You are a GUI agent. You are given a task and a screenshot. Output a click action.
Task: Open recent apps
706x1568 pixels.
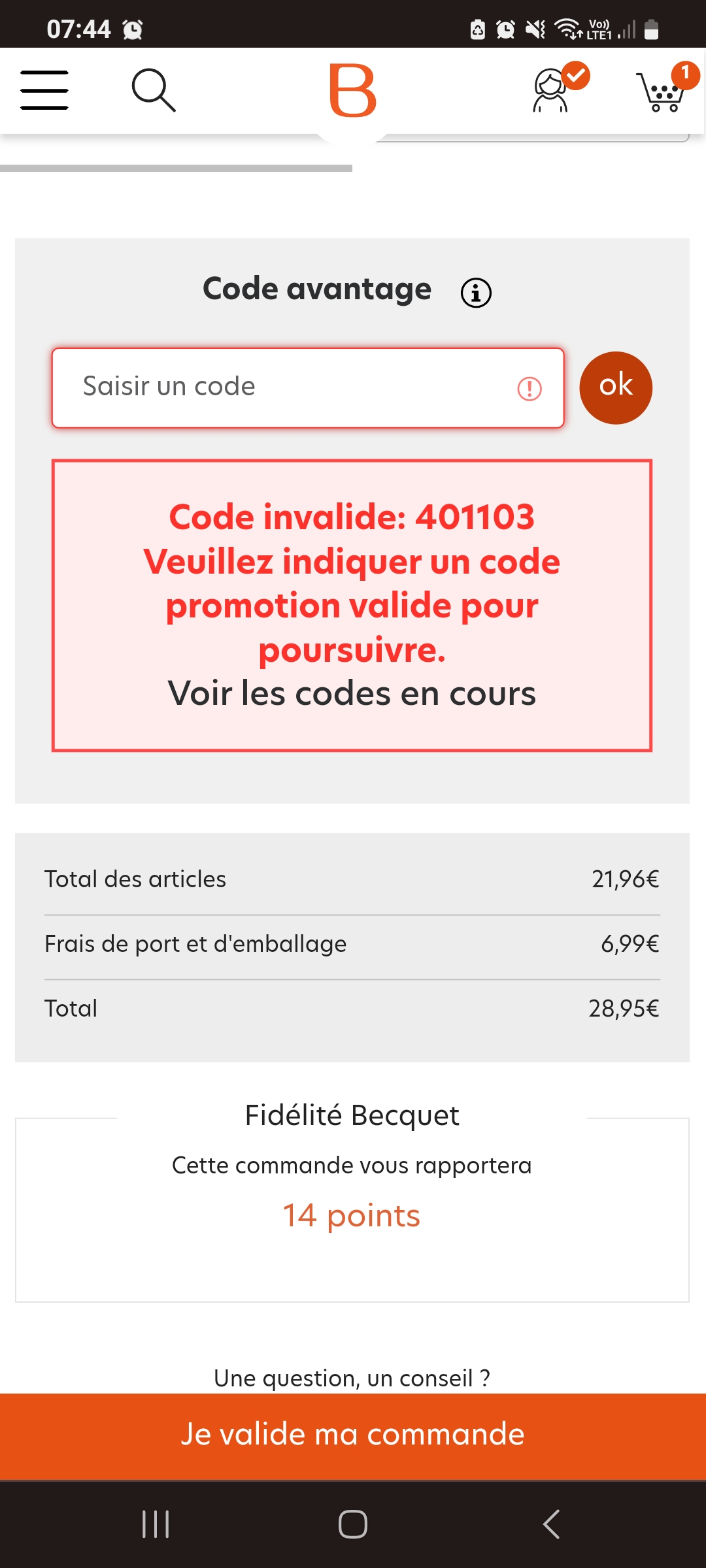[x=156, y=1524]
